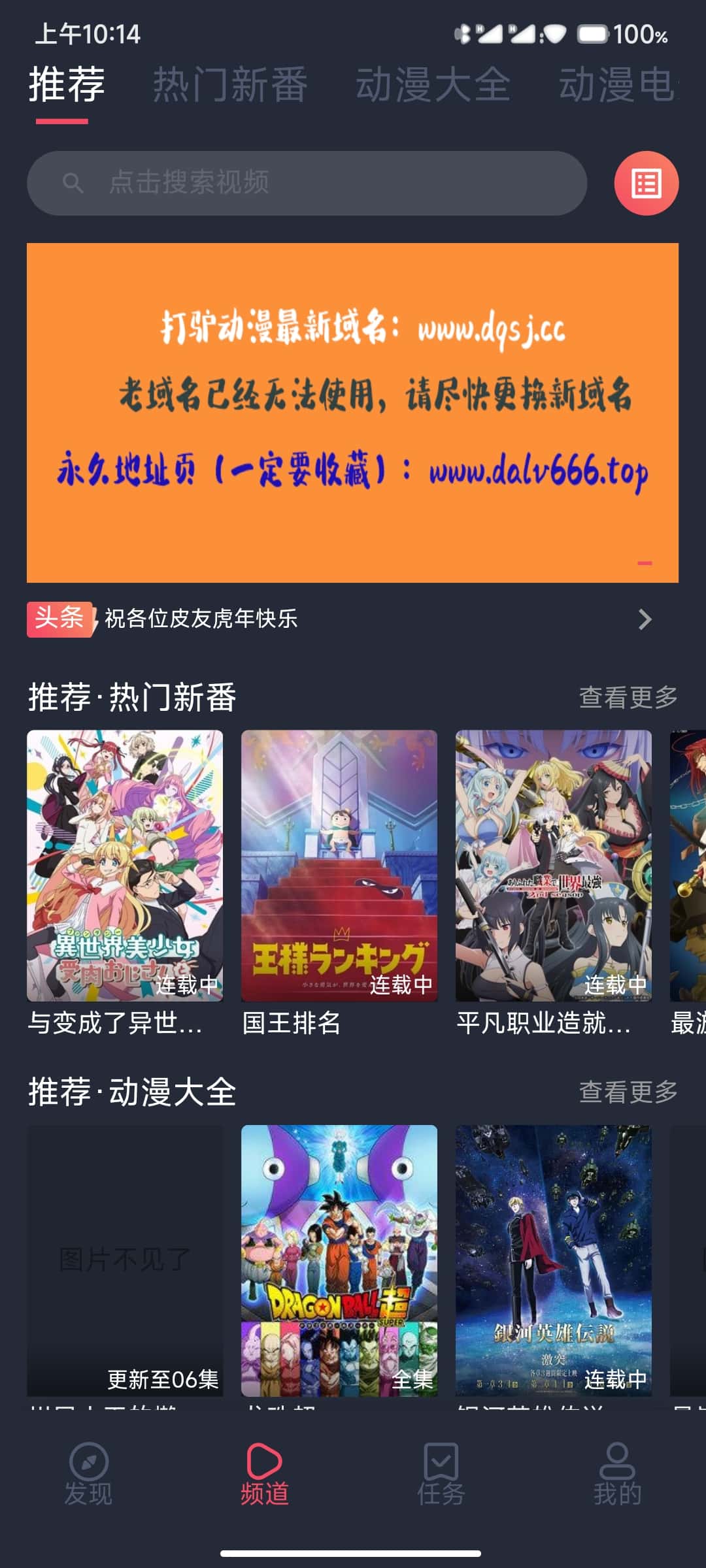The height and width of the screenshot is (1568, 706).
Task: Open the orange domain notice banner
Action: point(352,412)
